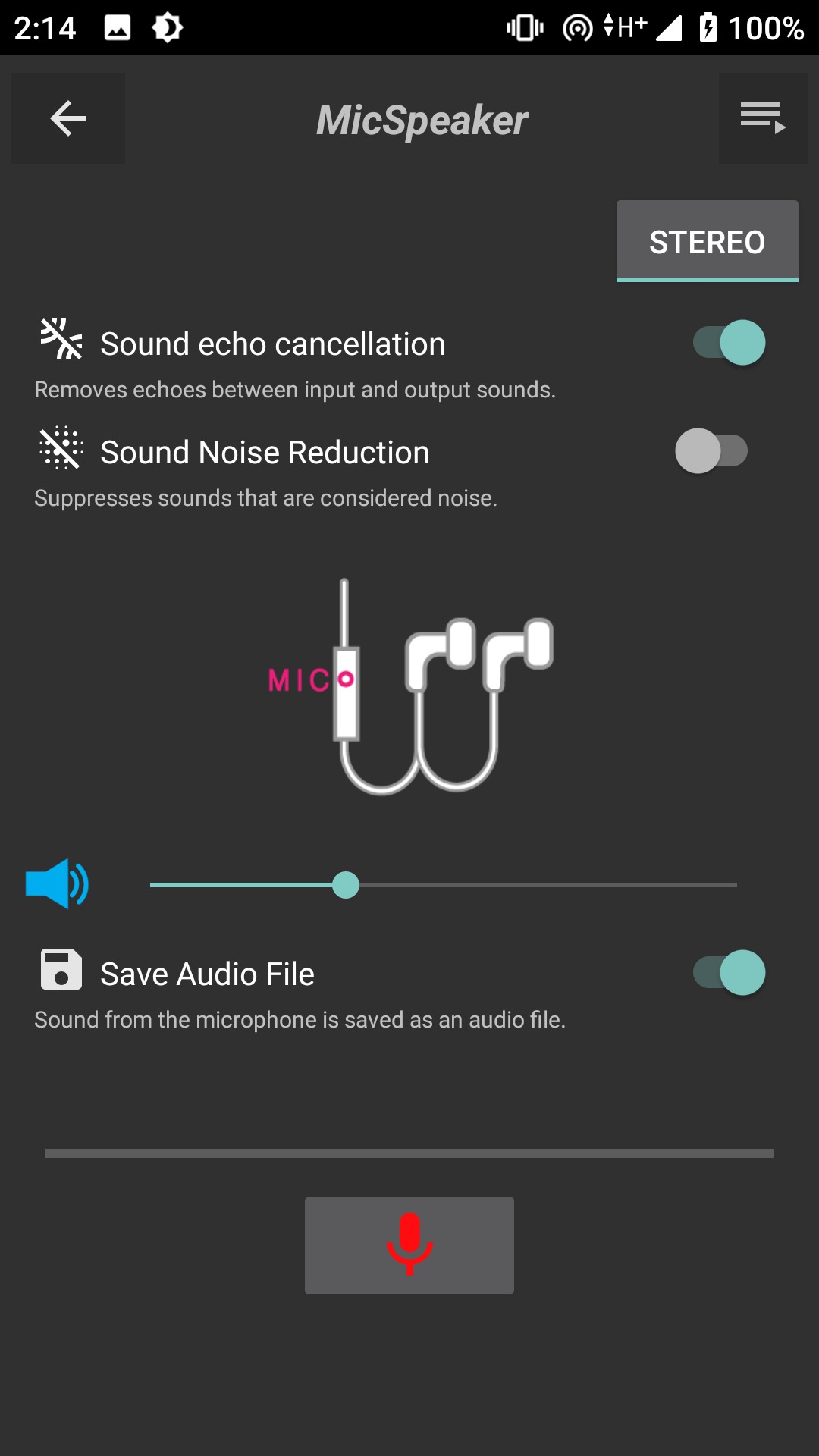Start the red microphone button
Image resolution: width=819 pixels, height=1456 pixels.
[409, 1245]
